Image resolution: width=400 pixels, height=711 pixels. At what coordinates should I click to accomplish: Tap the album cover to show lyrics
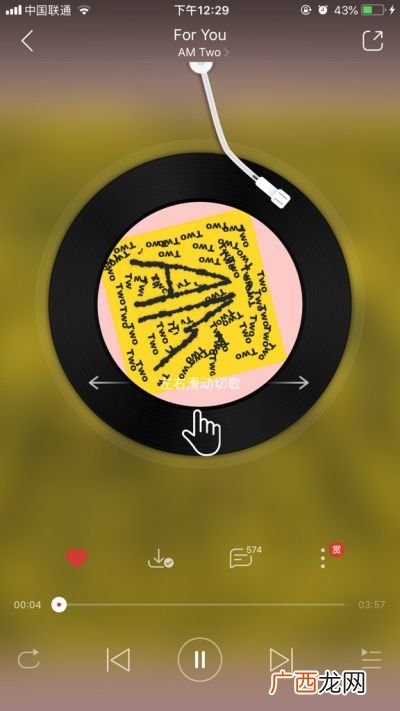(200, 304)
